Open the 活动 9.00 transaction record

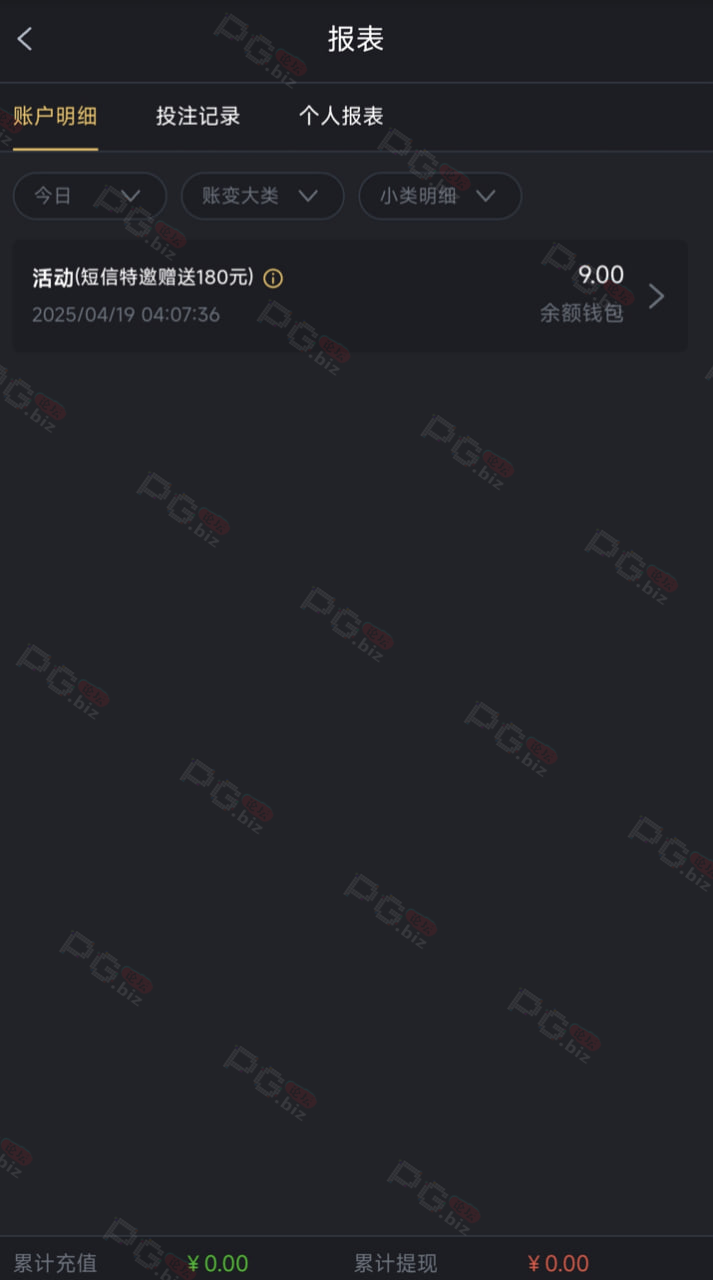(x=350, y=296)
